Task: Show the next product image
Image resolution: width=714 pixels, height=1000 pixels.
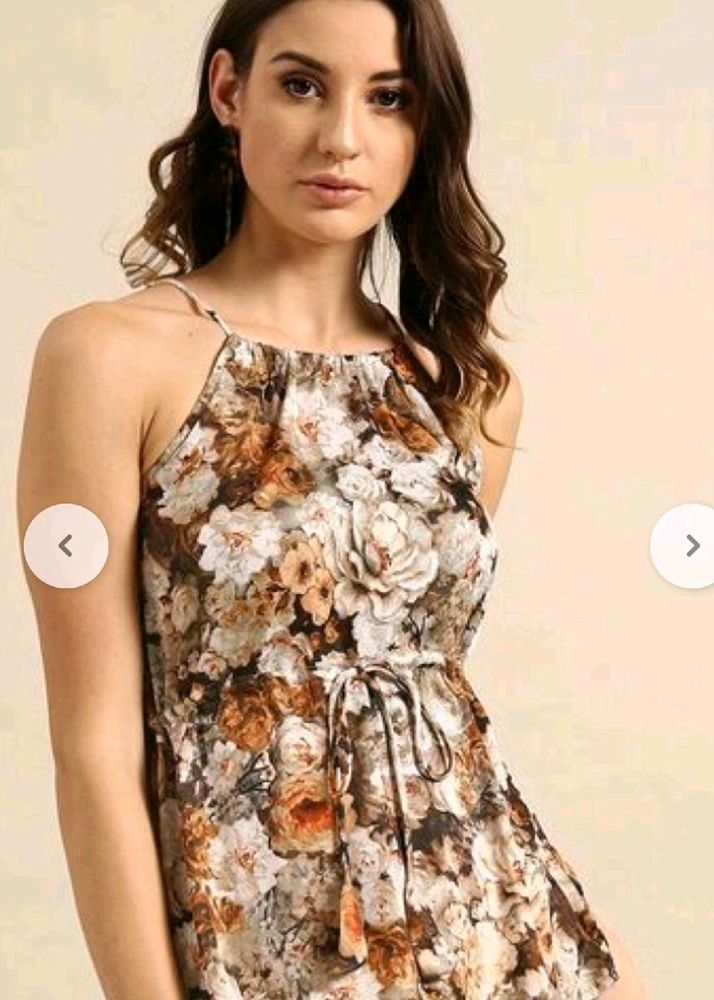Action: pos(691,546)
